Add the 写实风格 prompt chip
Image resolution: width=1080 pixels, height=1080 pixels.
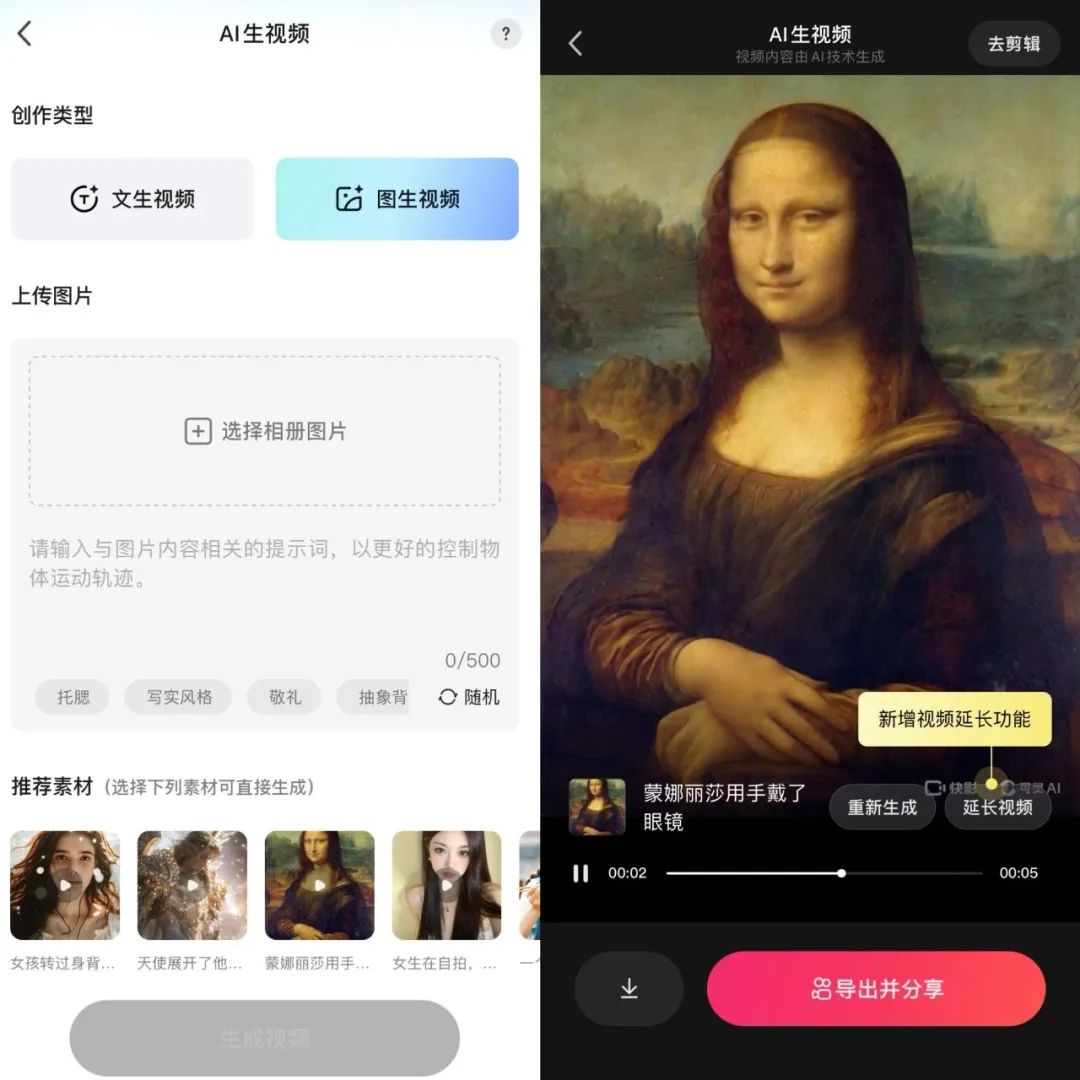[x=179, y=697]
